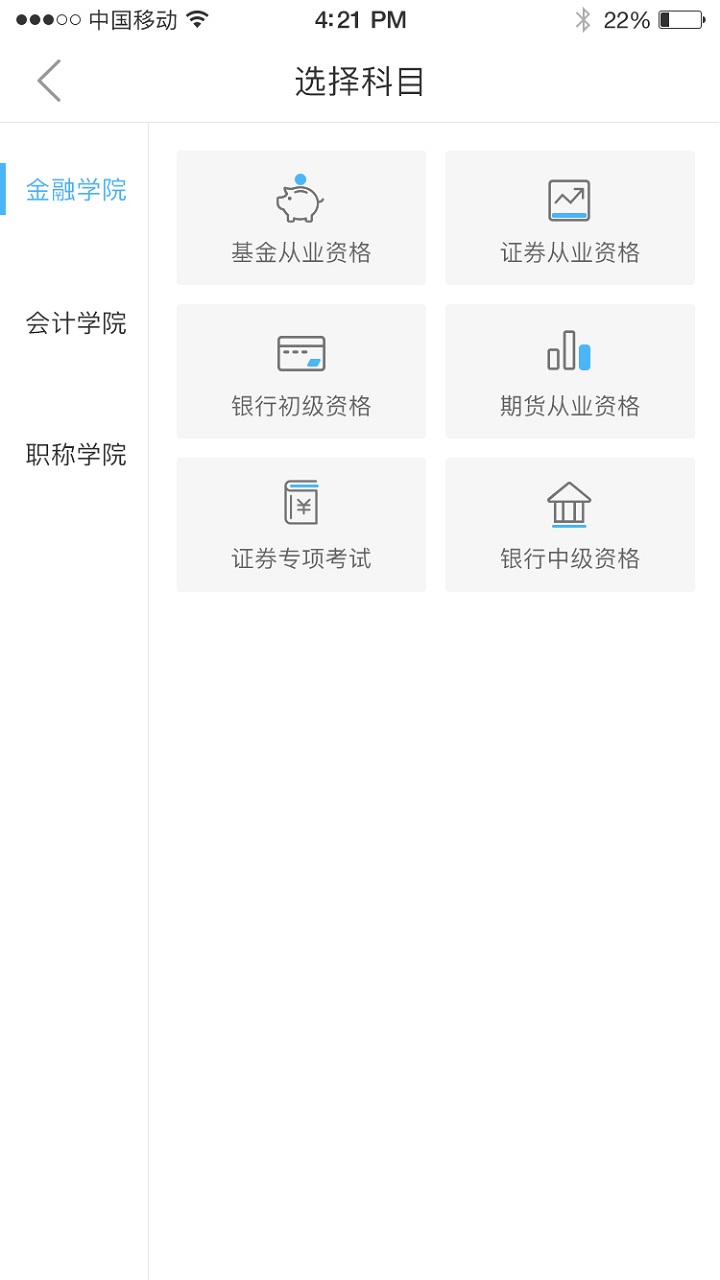Viewport: 720px width, 1280px height.
Task: Switch to the 职称学院 category
Action: (76, 455)
